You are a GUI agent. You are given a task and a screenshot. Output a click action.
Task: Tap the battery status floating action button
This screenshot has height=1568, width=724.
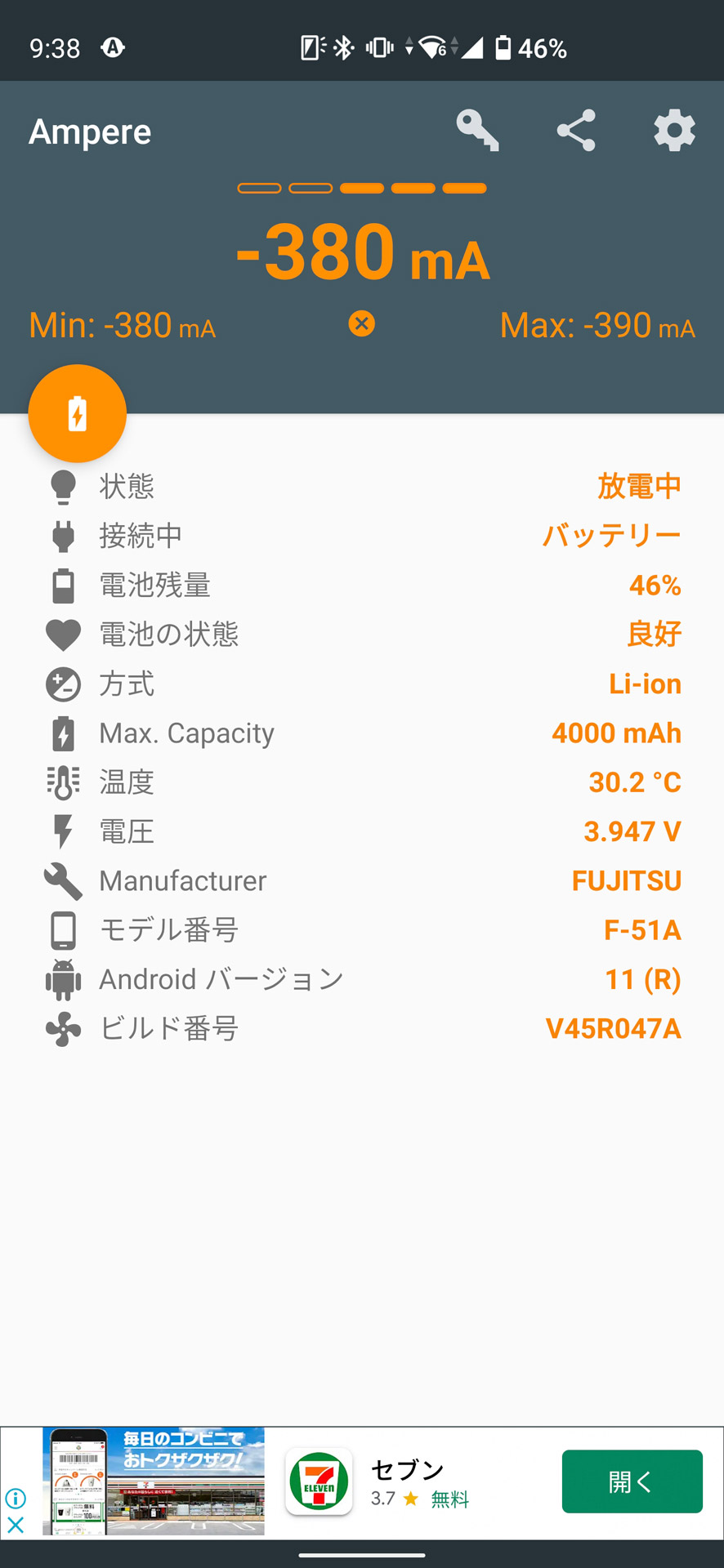(77, 413)
